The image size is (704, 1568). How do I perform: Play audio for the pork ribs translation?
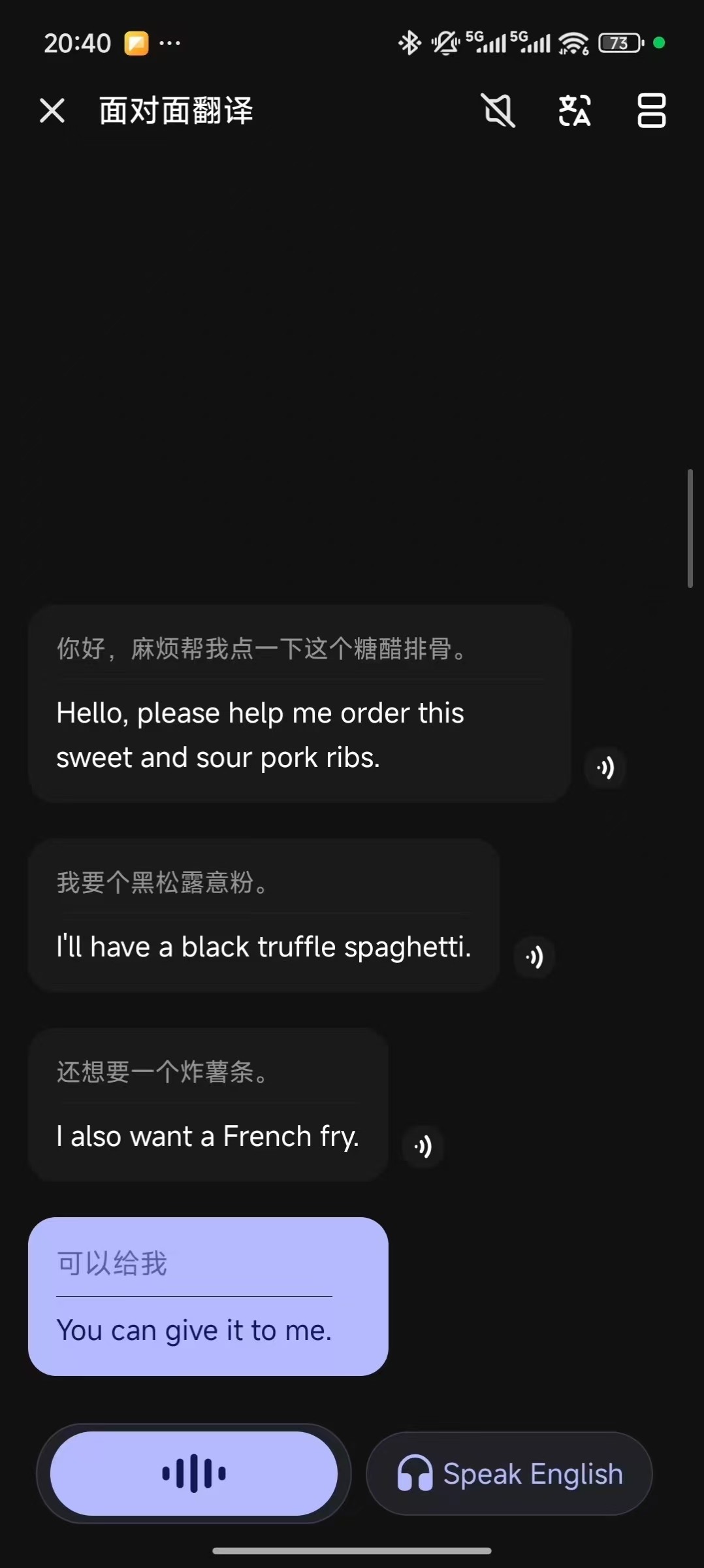[605, 768]
